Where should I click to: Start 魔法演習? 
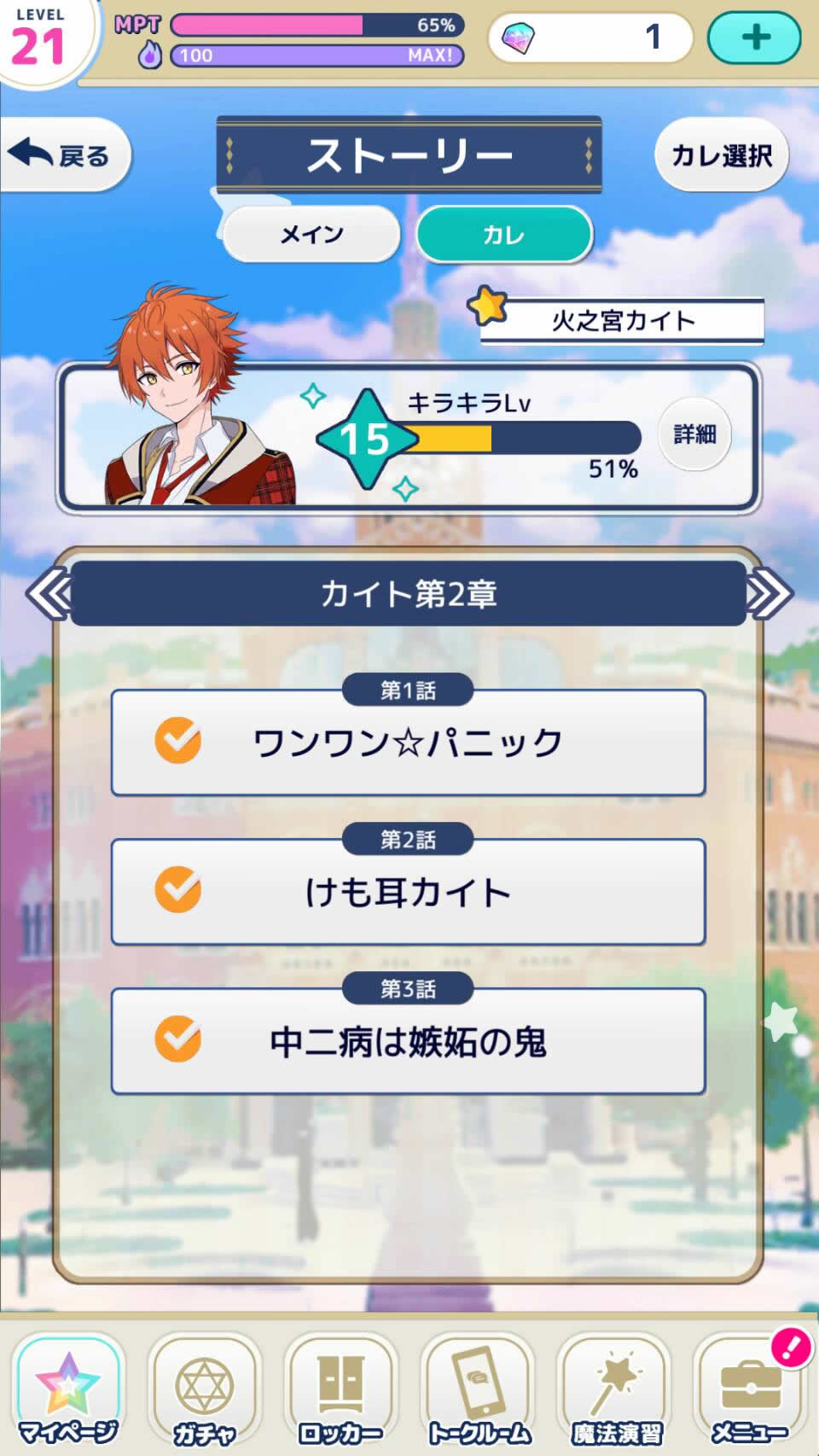[616, 1391]
